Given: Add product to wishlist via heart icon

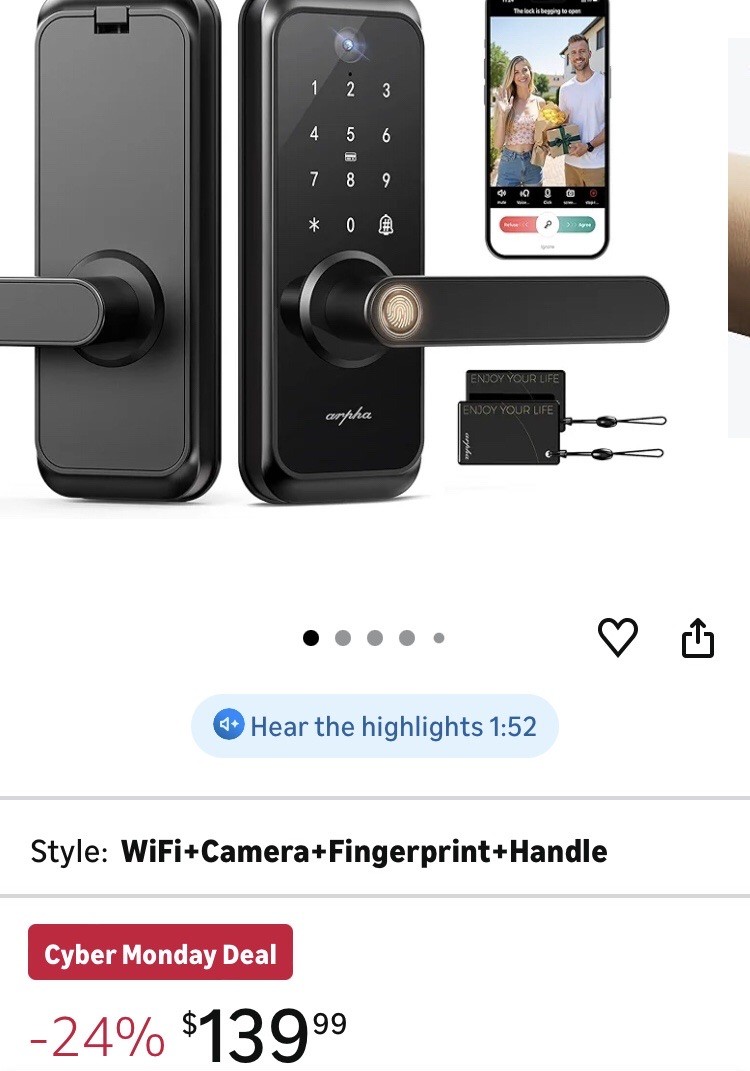Looking at the screenshot, I should coord(618,637).
